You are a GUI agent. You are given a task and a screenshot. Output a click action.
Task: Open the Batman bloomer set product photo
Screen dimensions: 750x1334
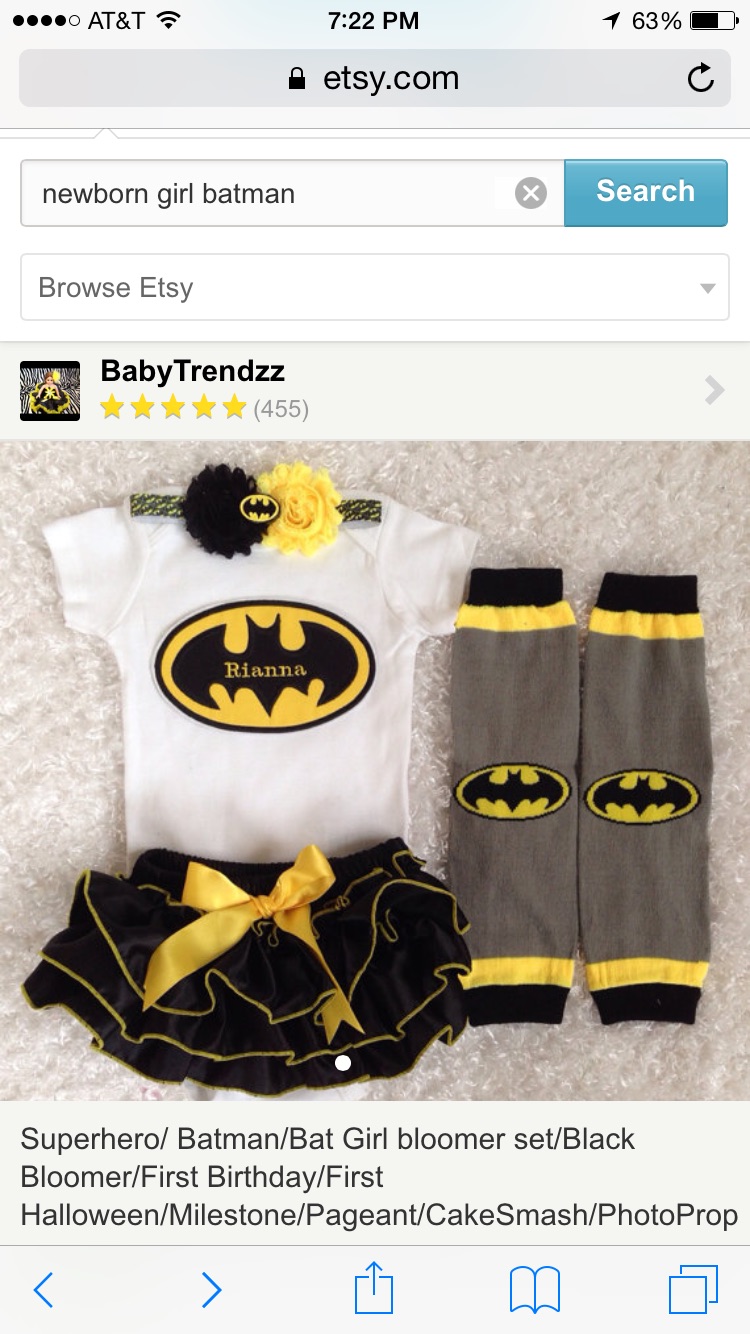coord(374,770)
